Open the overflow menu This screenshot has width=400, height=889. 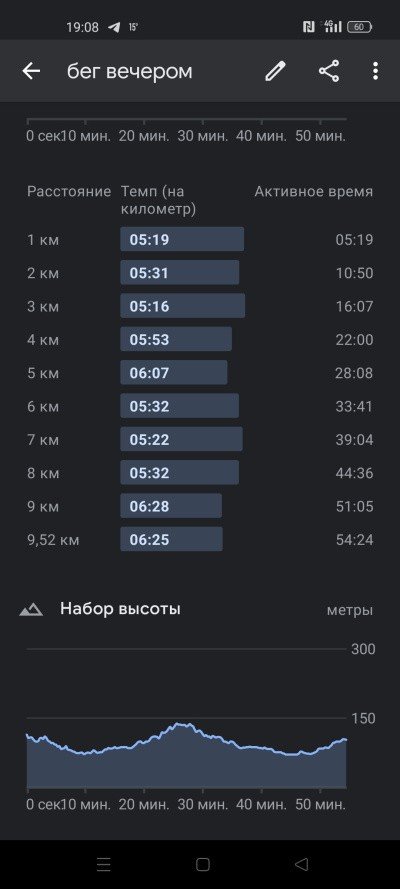click(x=375, y=71)
